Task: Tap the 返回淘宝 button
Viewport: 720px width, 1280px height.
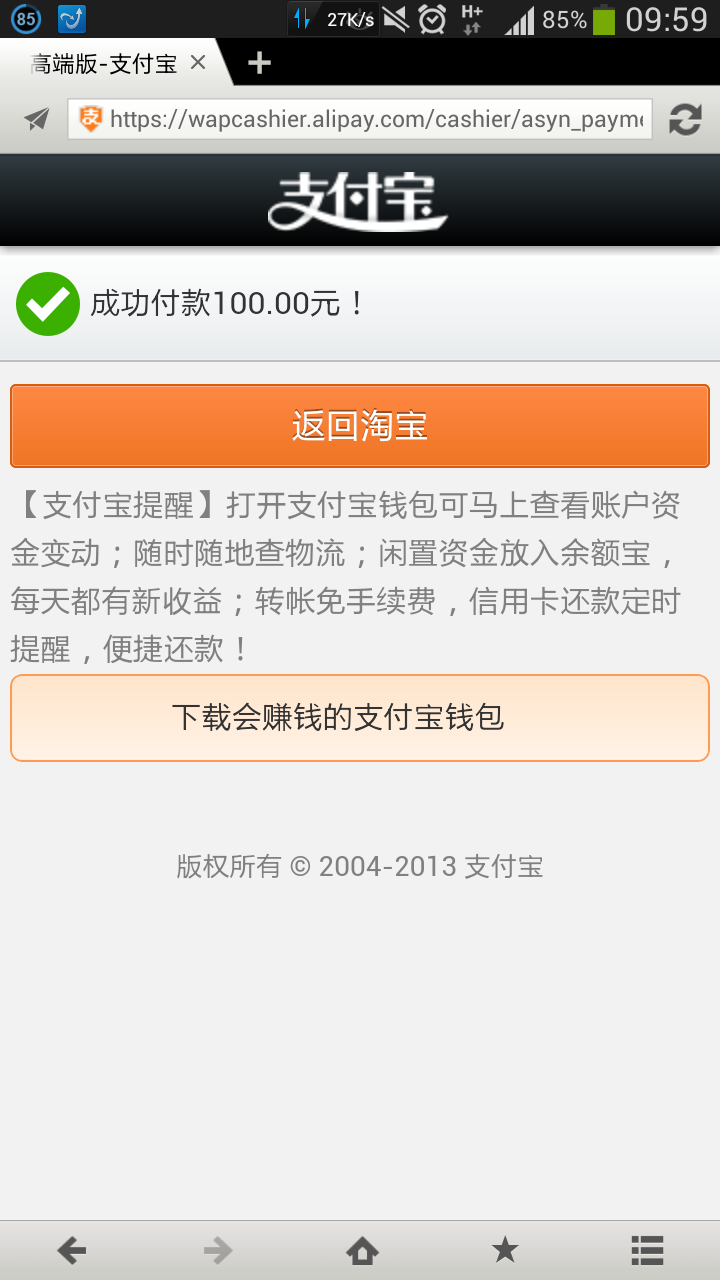Action: 360,425
